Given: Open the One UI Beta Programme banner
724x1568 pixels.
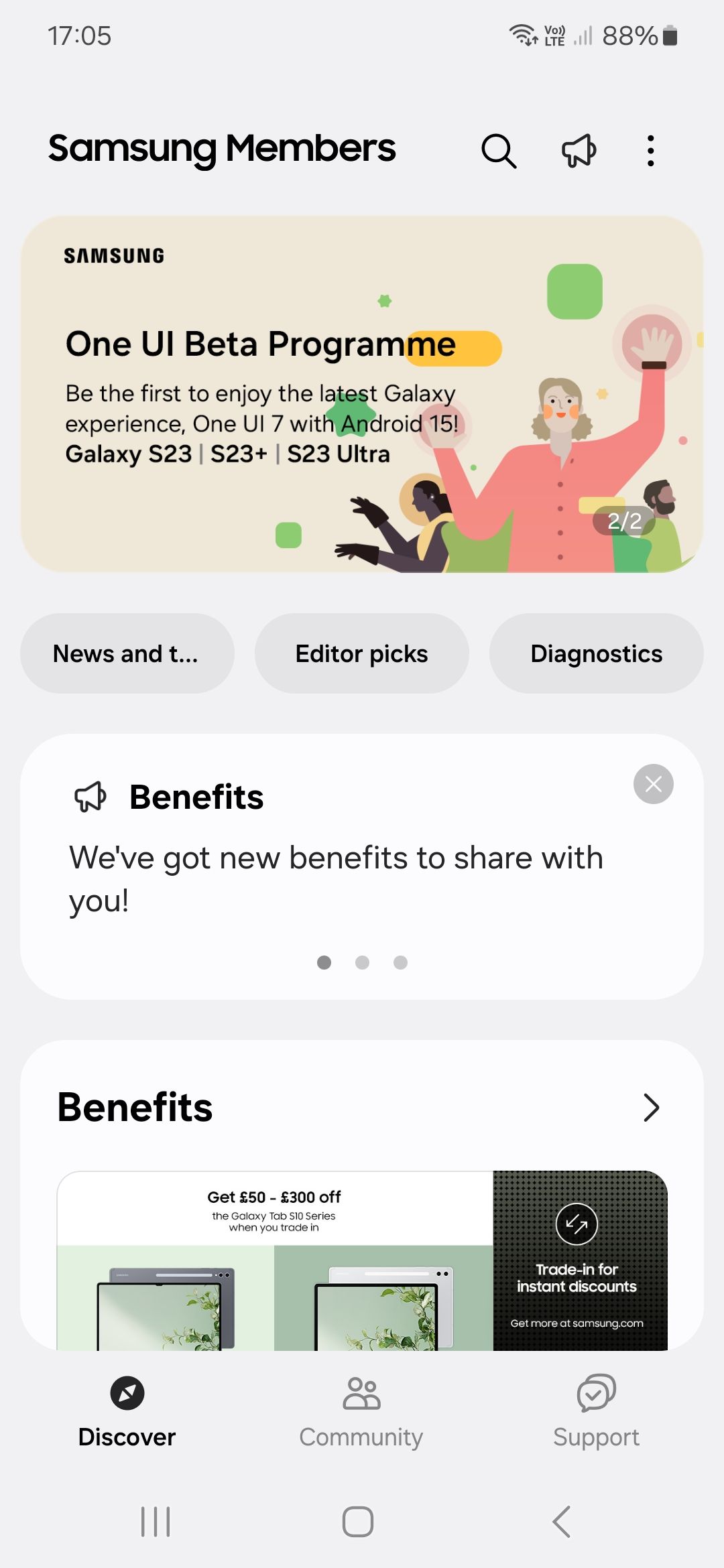Looking at the screenshot, I should click(x=362, y=394).
